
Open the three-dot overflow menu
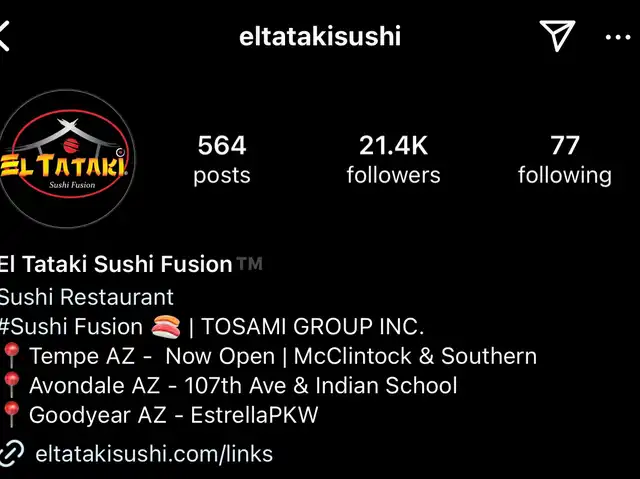point(618,38)
